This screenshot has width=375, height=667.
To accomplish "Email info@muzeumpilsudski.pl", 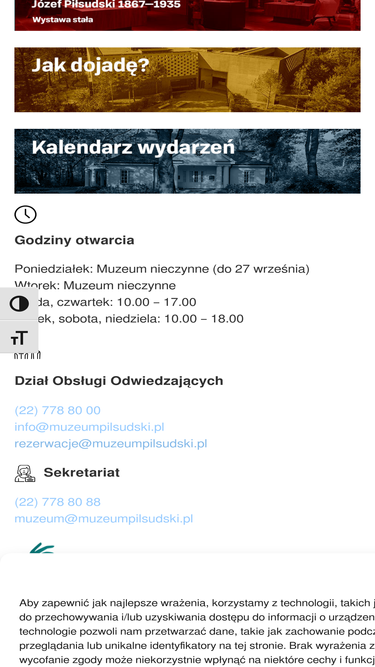I will point(89,427).
